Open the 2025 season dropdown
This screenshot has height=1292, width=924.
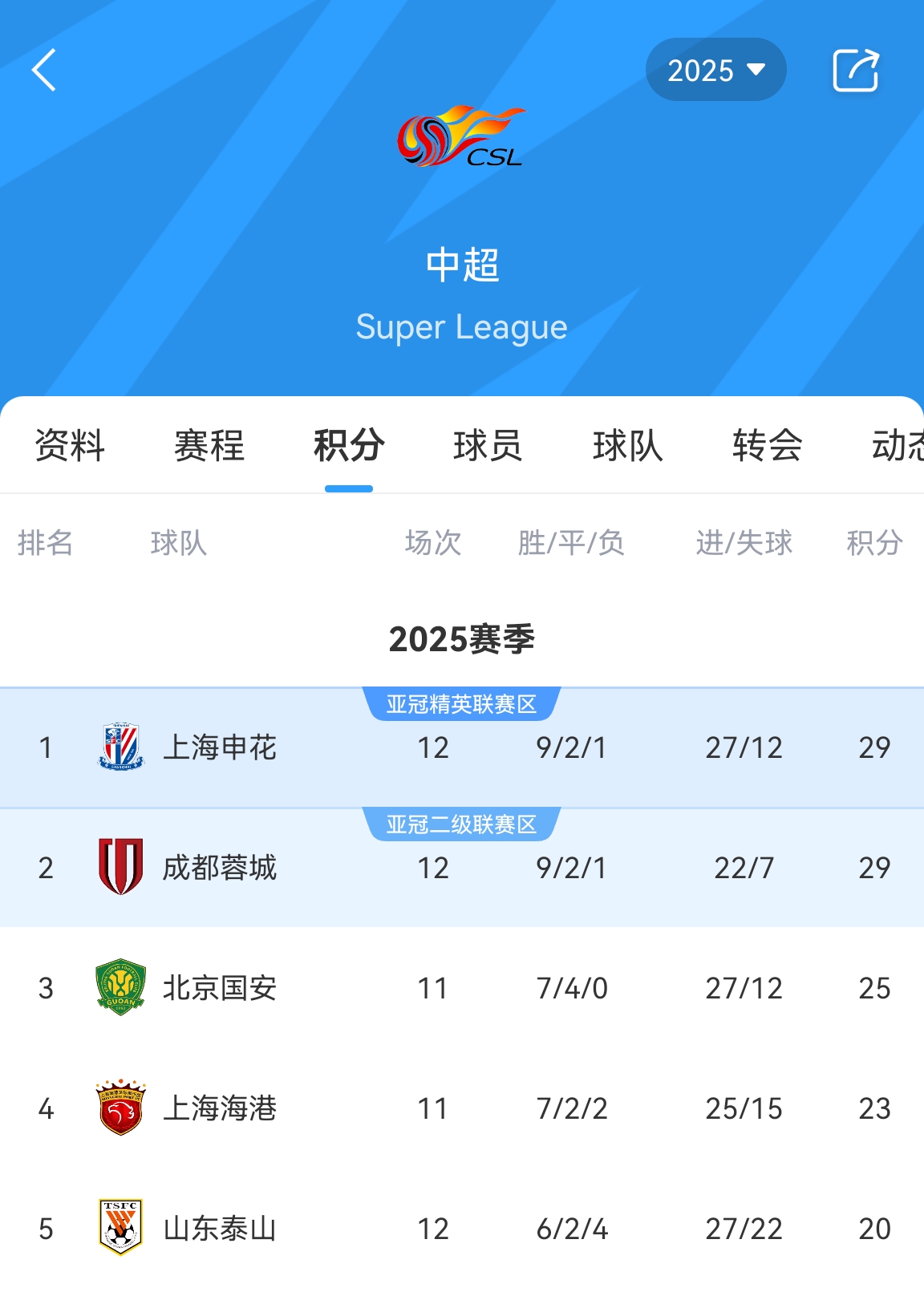(x=715, y=71)
